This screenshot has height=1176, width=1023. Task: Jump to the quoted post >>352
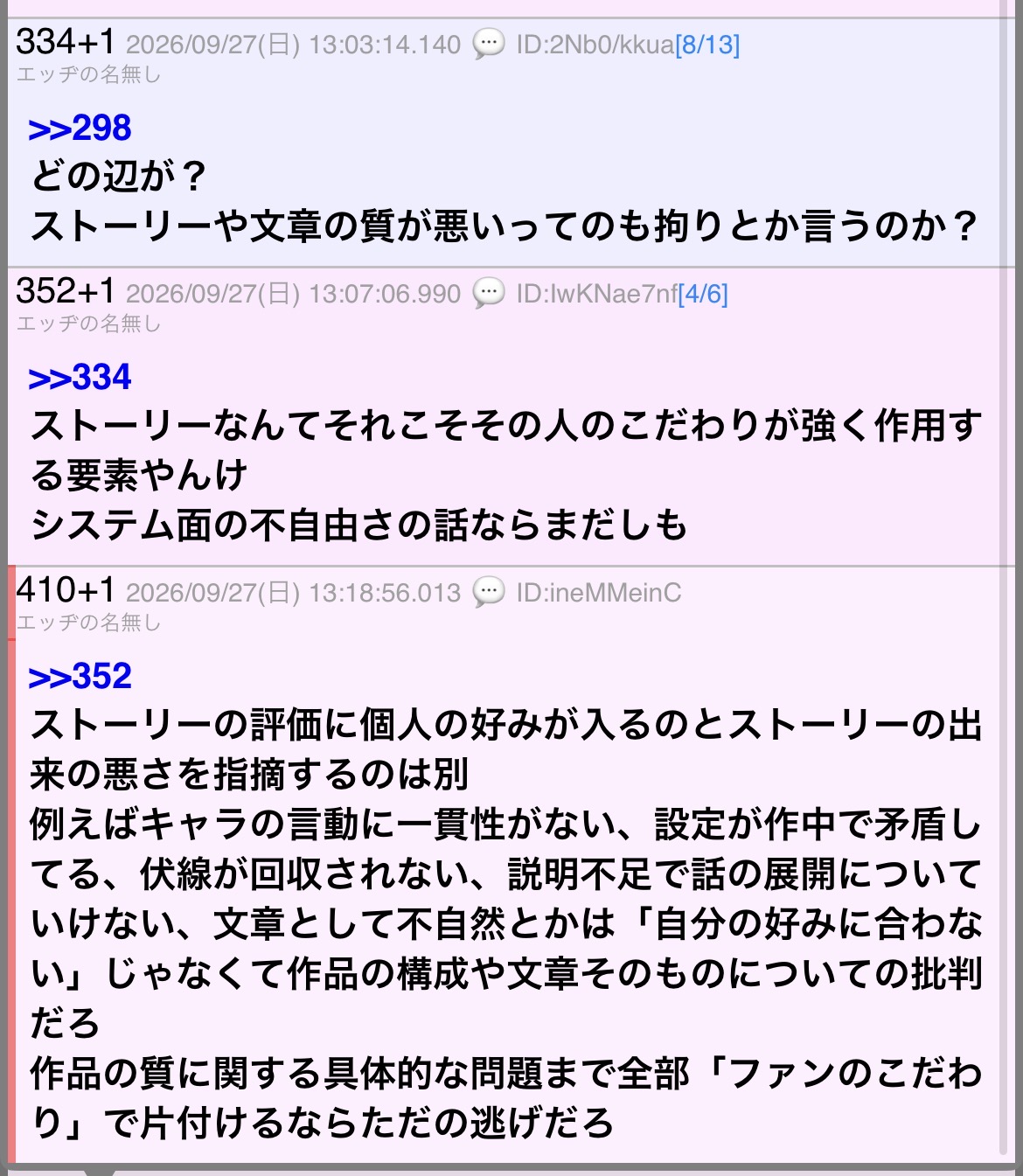point(80,677)
